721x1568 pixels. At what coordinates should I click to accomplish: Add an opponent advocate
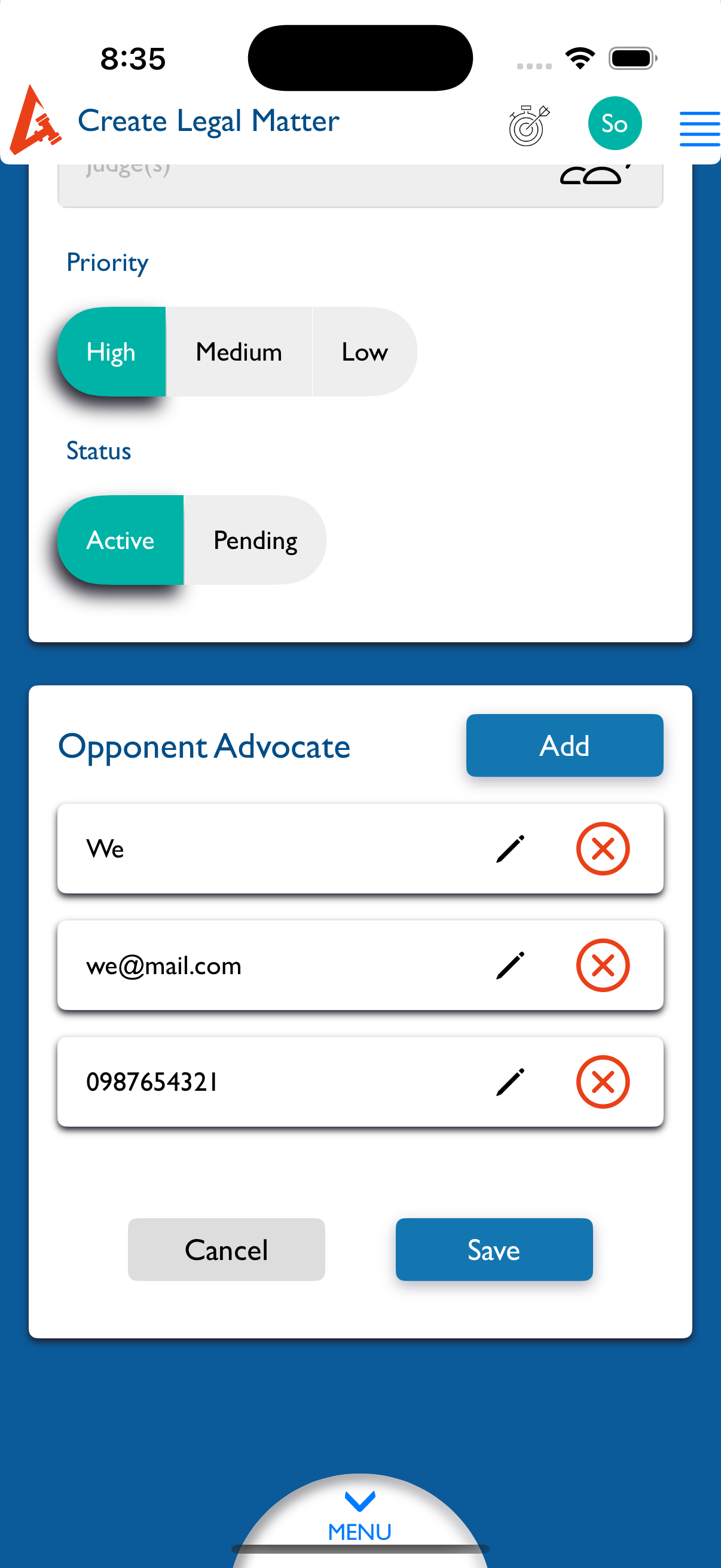[x=564, y=745]
